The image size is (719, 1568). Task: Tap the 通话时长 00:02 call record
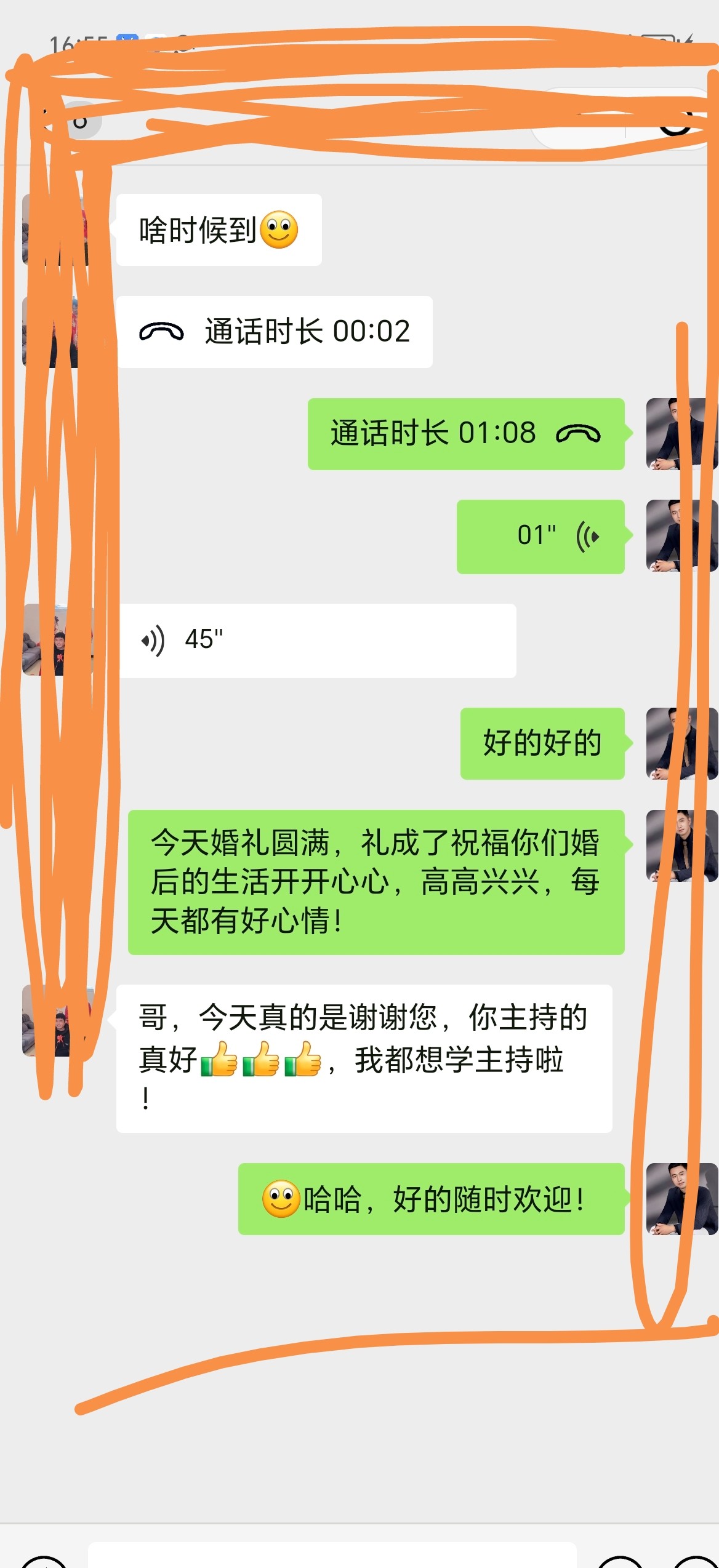point(275,332)
